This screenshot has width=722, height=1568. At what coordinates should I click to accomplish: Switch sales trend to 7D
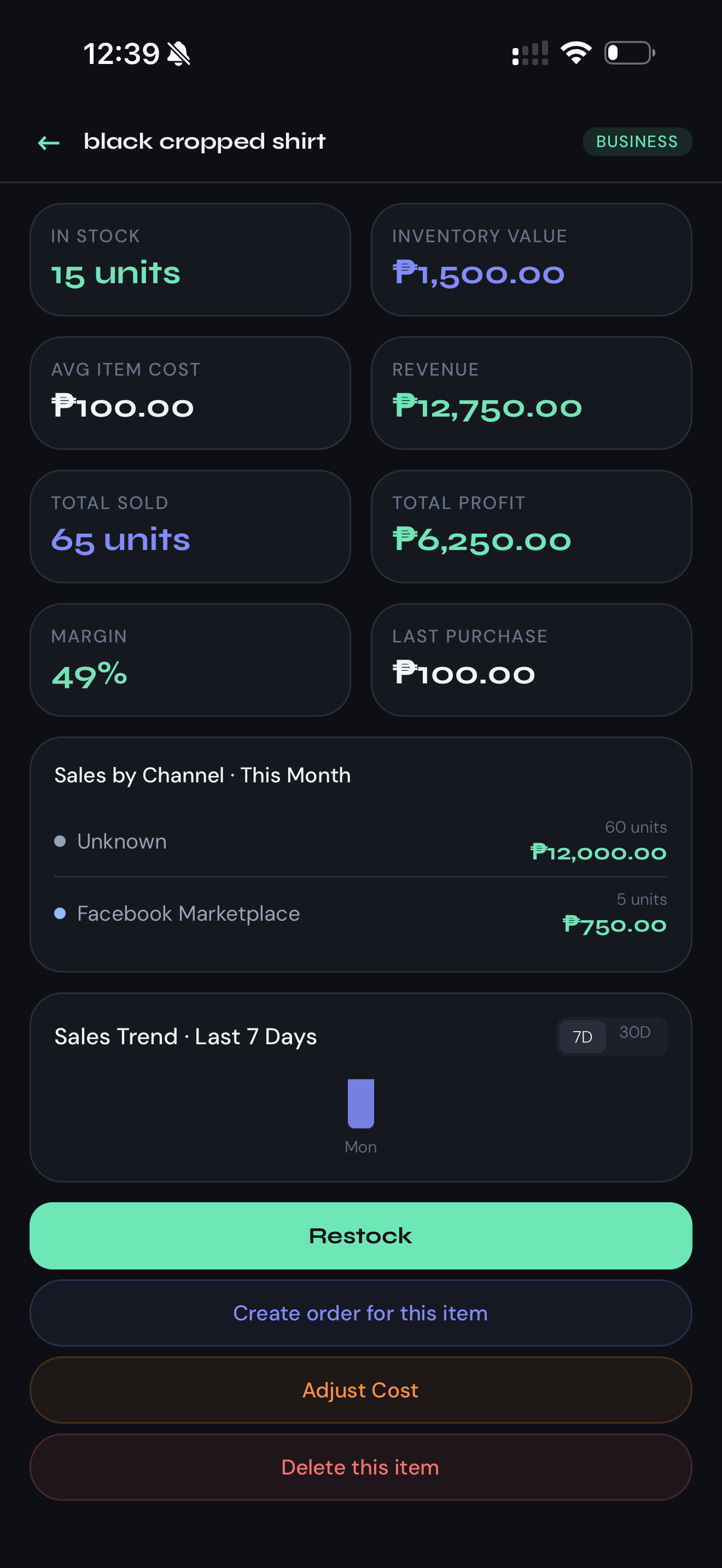pos(582,1037)
